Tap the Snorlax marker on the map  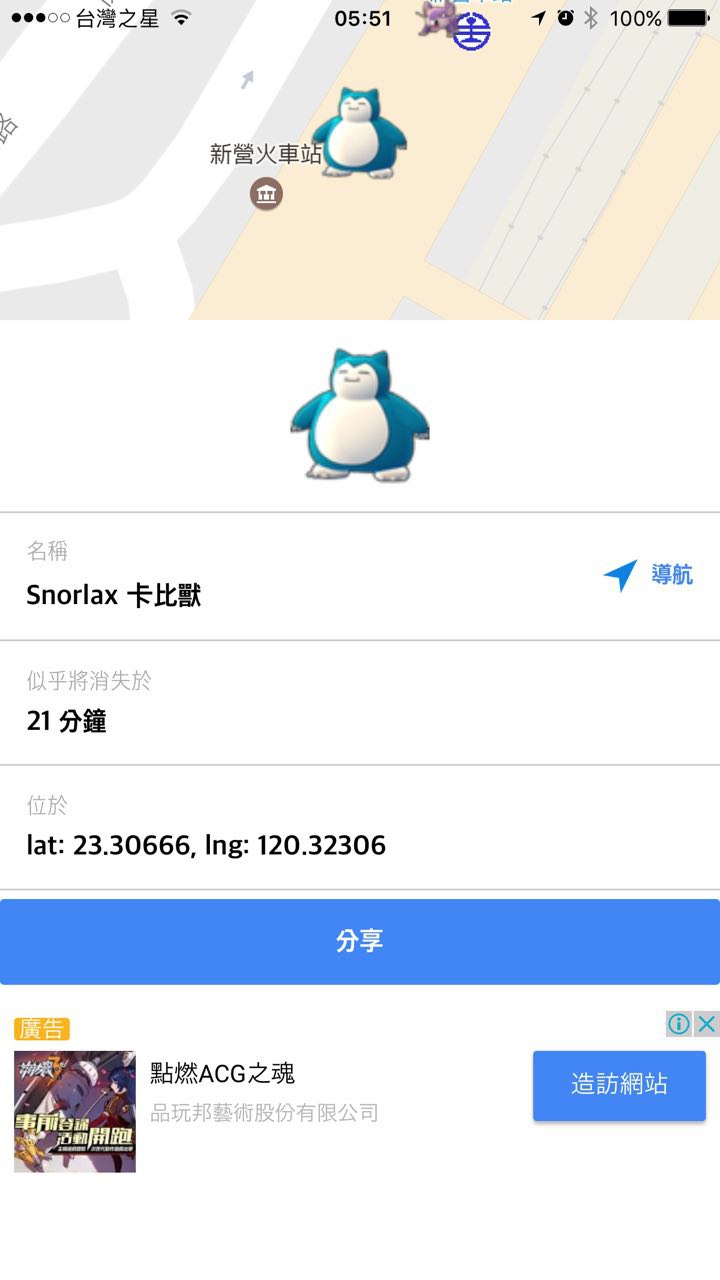[358, 132]
